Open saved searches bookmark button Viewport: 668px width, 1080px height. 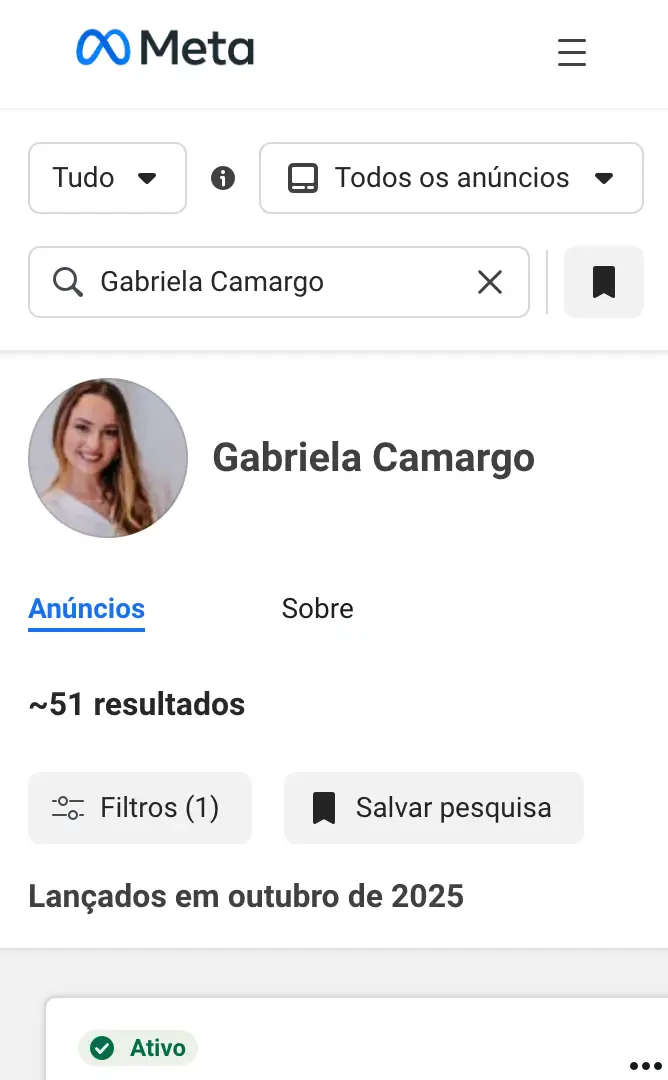[604, 282]
